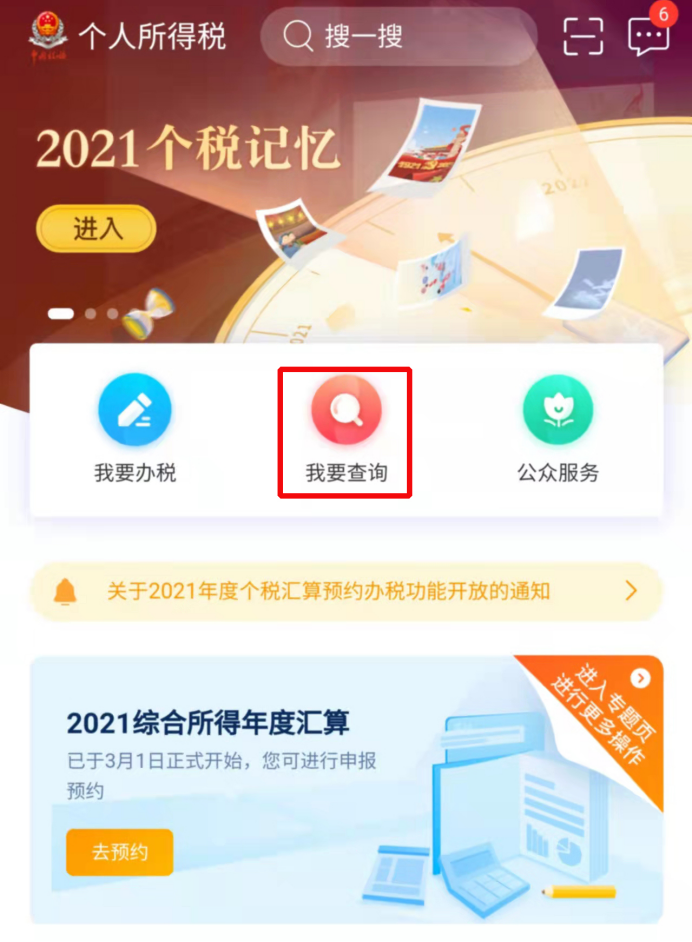Image resolution: width=692 pixels, height=942 pixels.
Task: Open the 2021年度个税汇算预约 notice
Action: click(x=345, y=591)
